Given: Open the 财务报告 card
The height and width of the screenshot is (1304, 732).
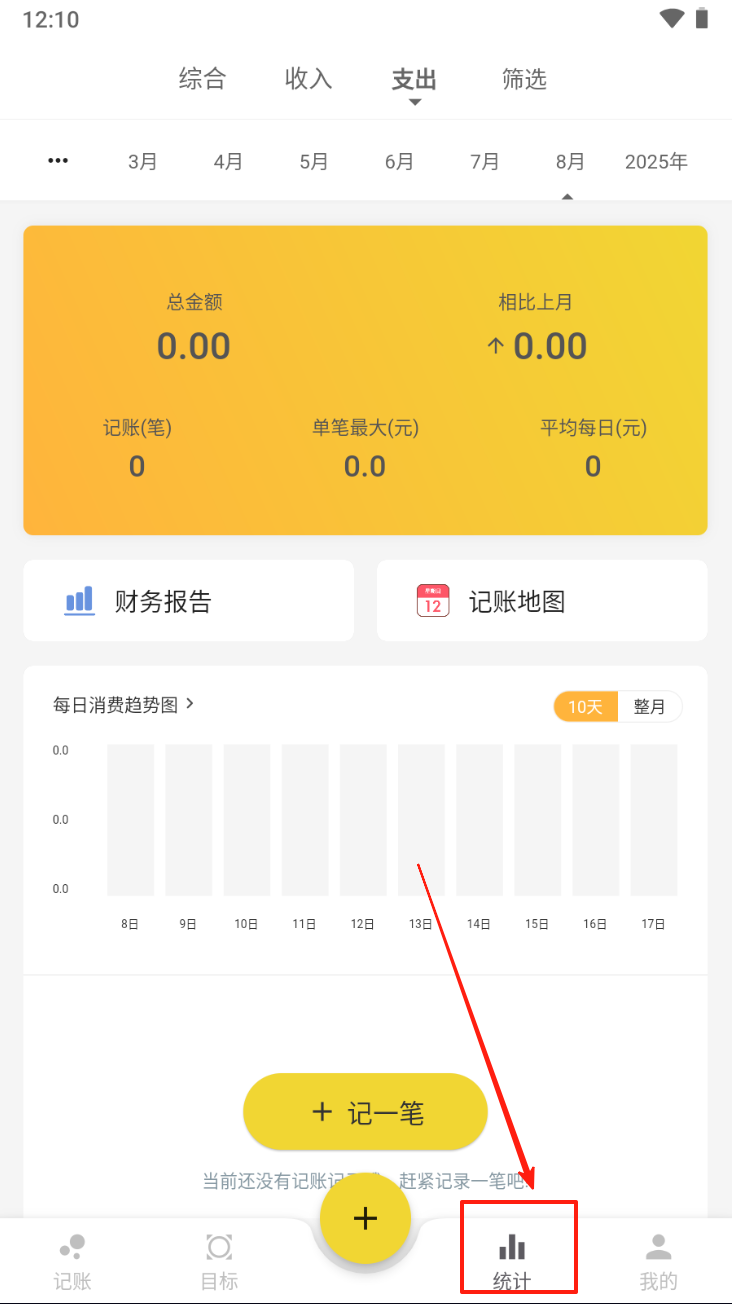Looking at the screenshot, I should point(188,601).
